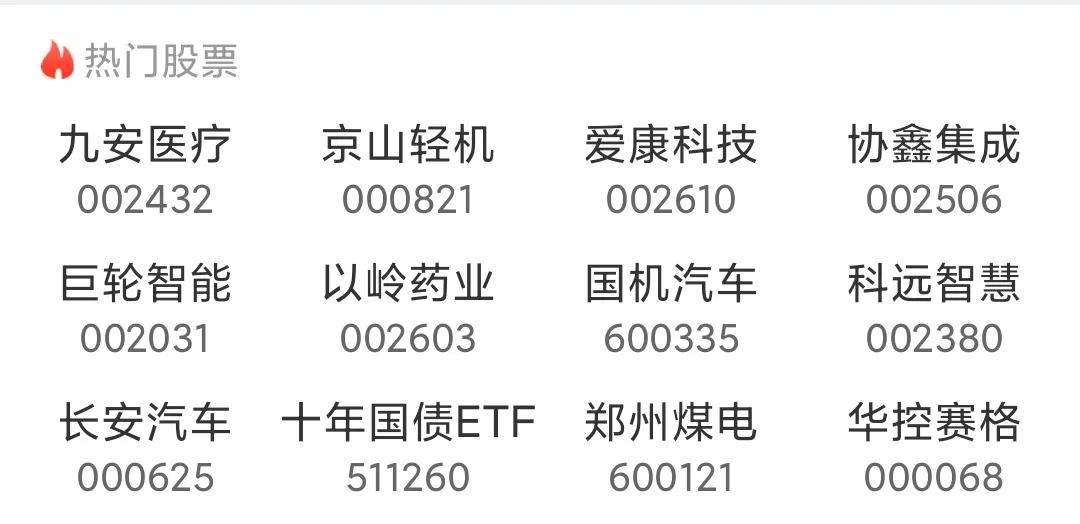Image resolution: width=1080 pixels, height=524 pixels.
Task: View stock 爱康科技 002610
Action: (x=671, y=170)
